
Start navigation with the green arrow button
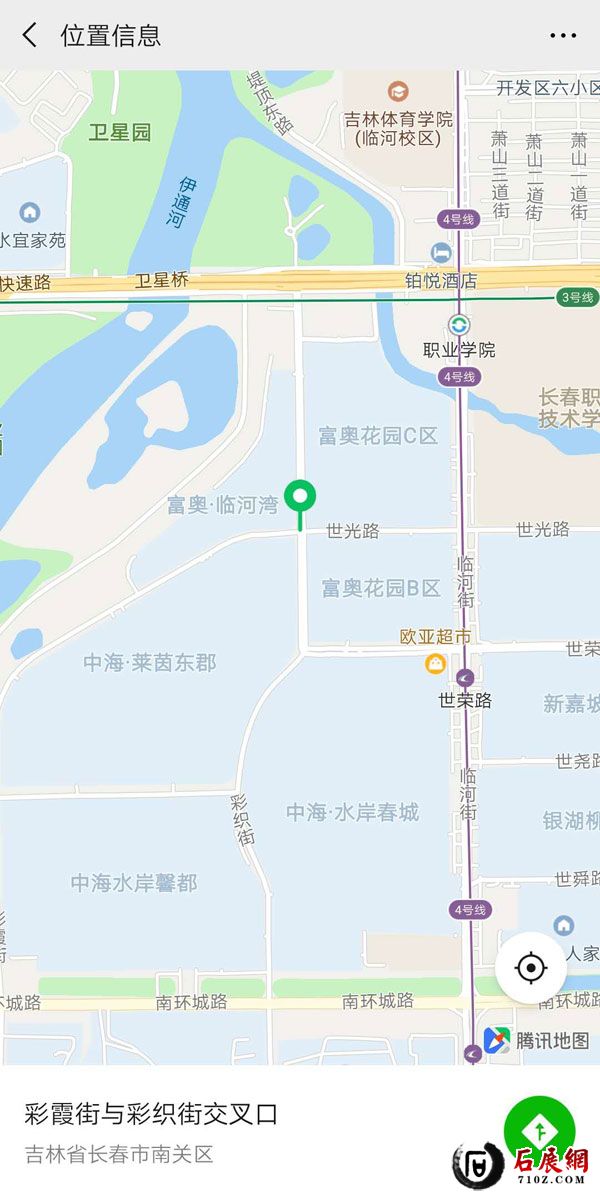coord(539,1131)
